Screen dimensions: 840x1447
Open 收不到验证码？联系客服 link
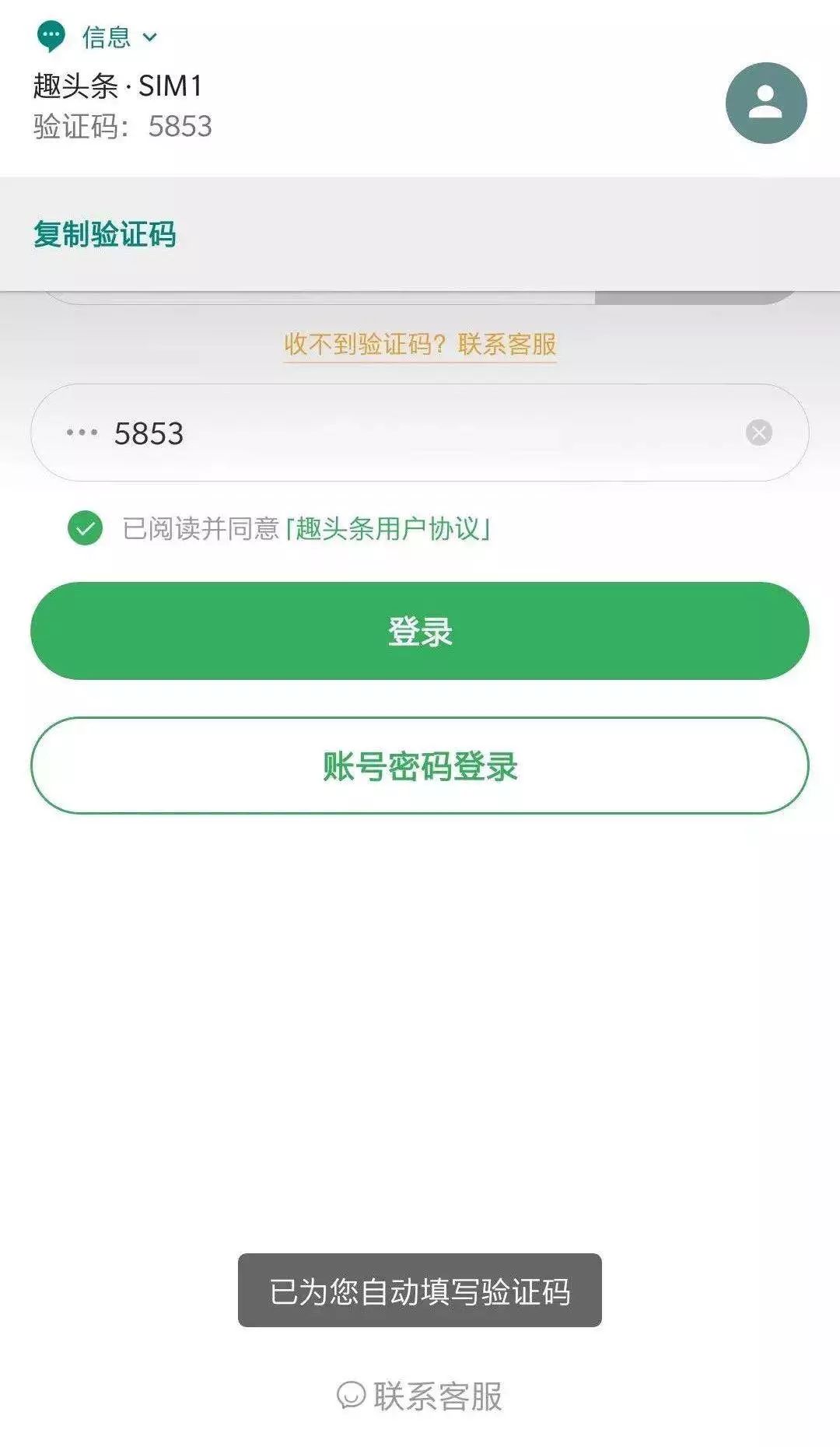[x=420, y=344]
